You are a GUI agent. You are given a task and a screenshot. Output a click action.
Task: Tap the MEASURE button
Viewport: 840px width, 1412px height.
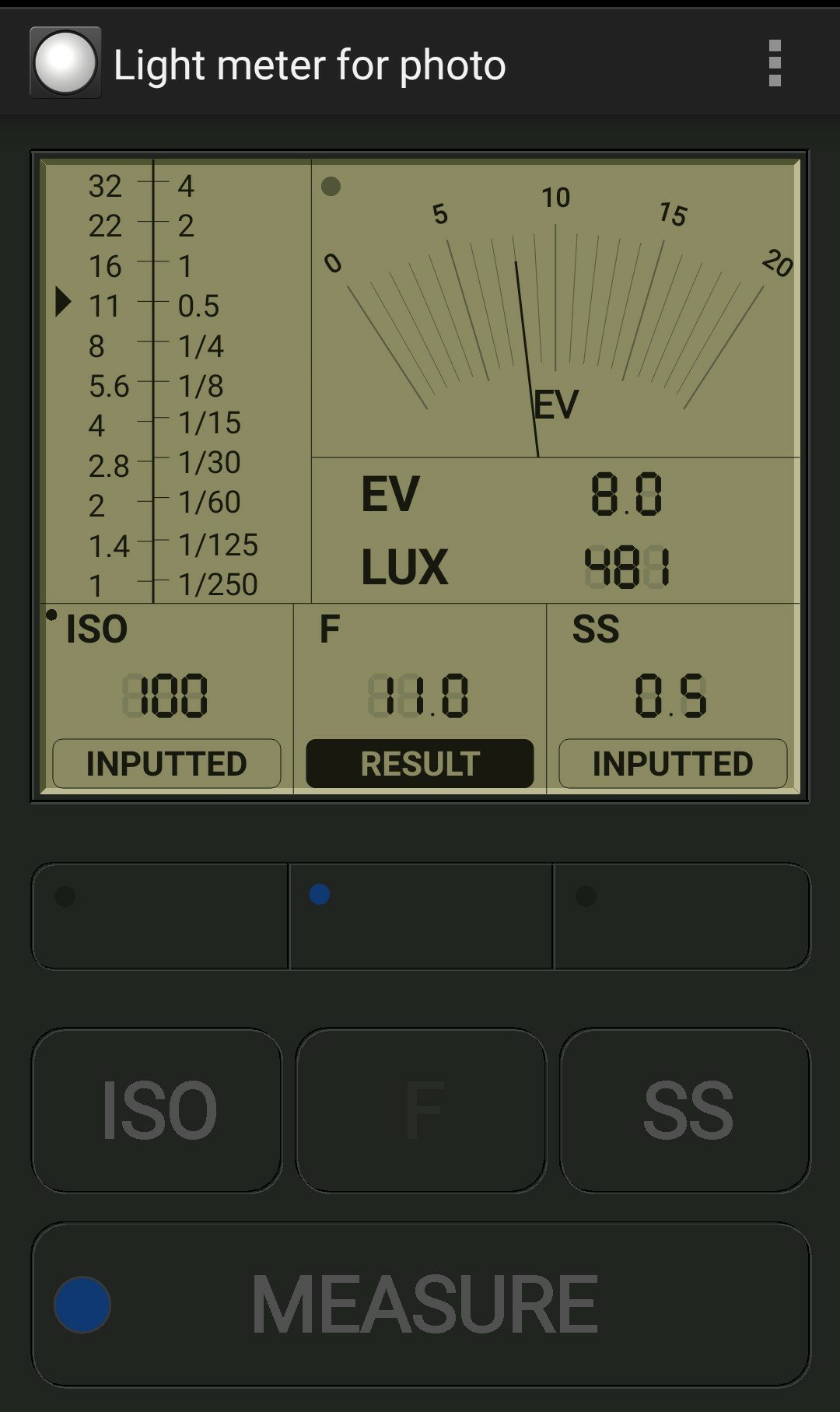point(421,1305)
